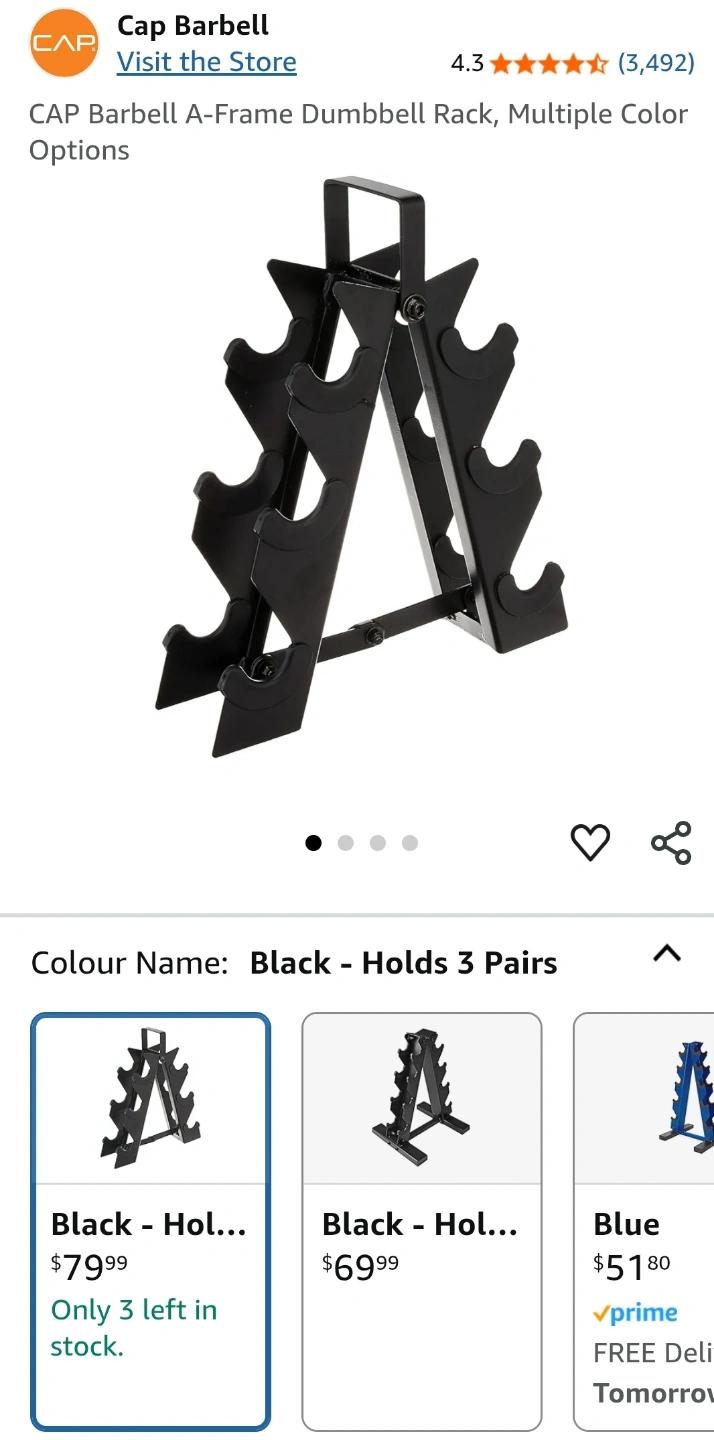Open the Visit the Store link
Screen dimensions: 714x1440
(206, 62)
